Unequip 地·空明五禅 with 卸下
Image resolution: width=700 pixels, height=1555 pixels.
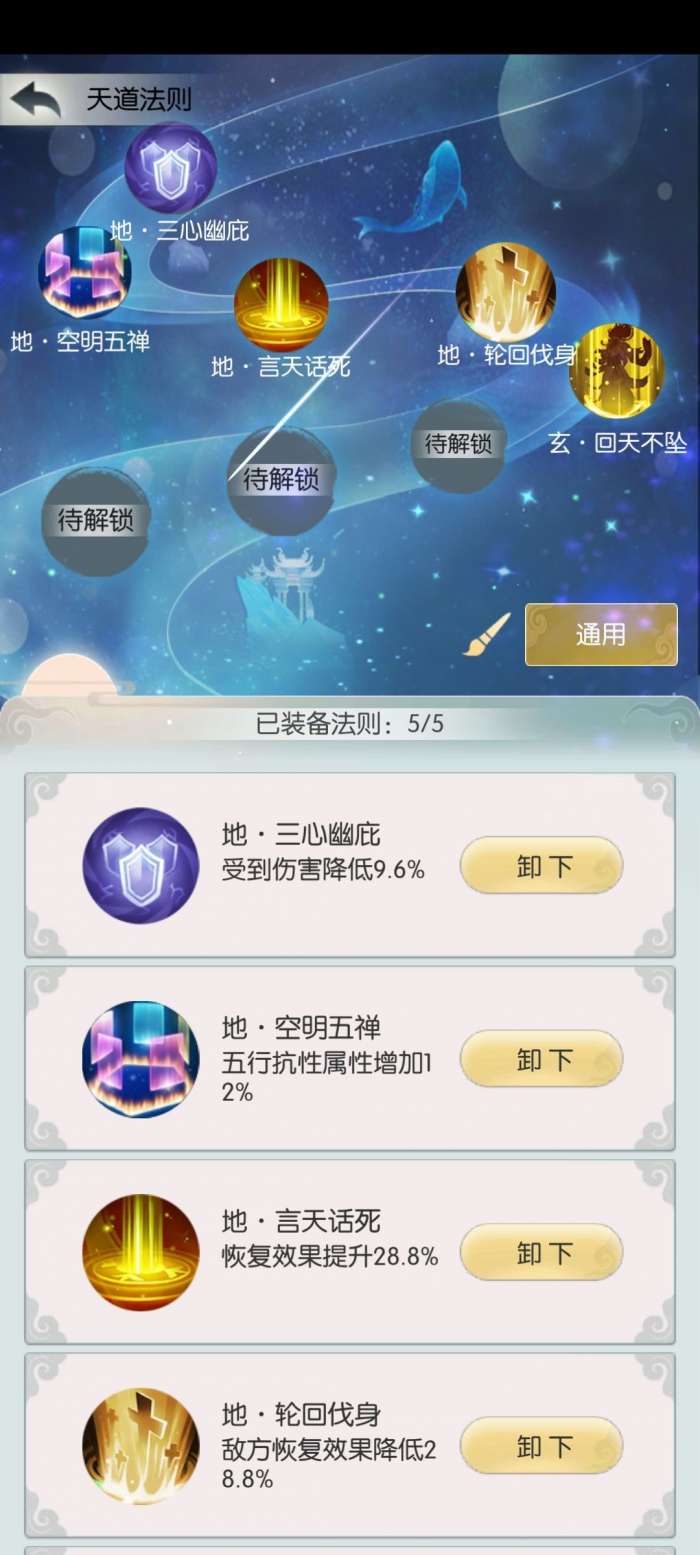541,1060
